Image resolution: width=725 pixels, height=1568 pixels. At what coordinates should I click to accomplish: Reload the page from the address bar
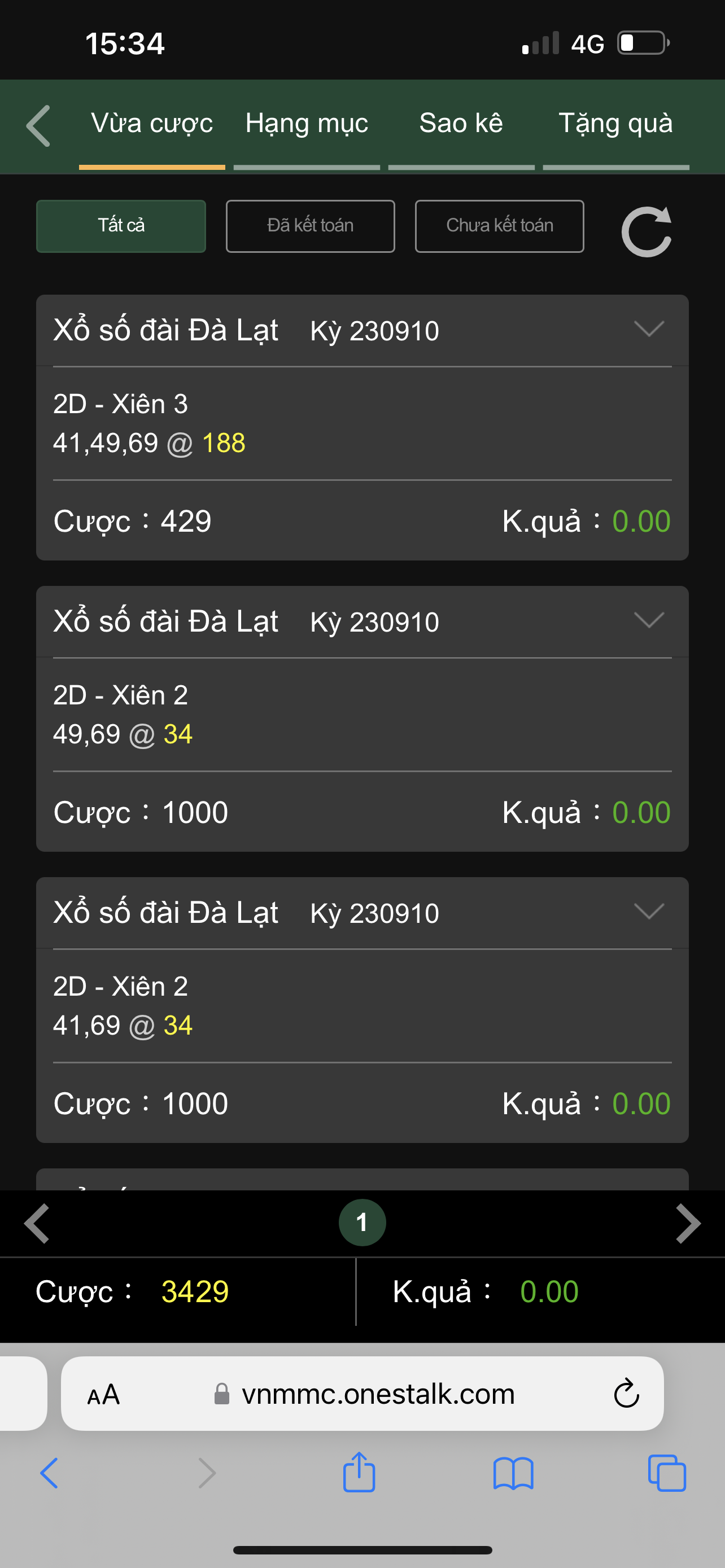pyautogui.click(x=626, y=1393)
